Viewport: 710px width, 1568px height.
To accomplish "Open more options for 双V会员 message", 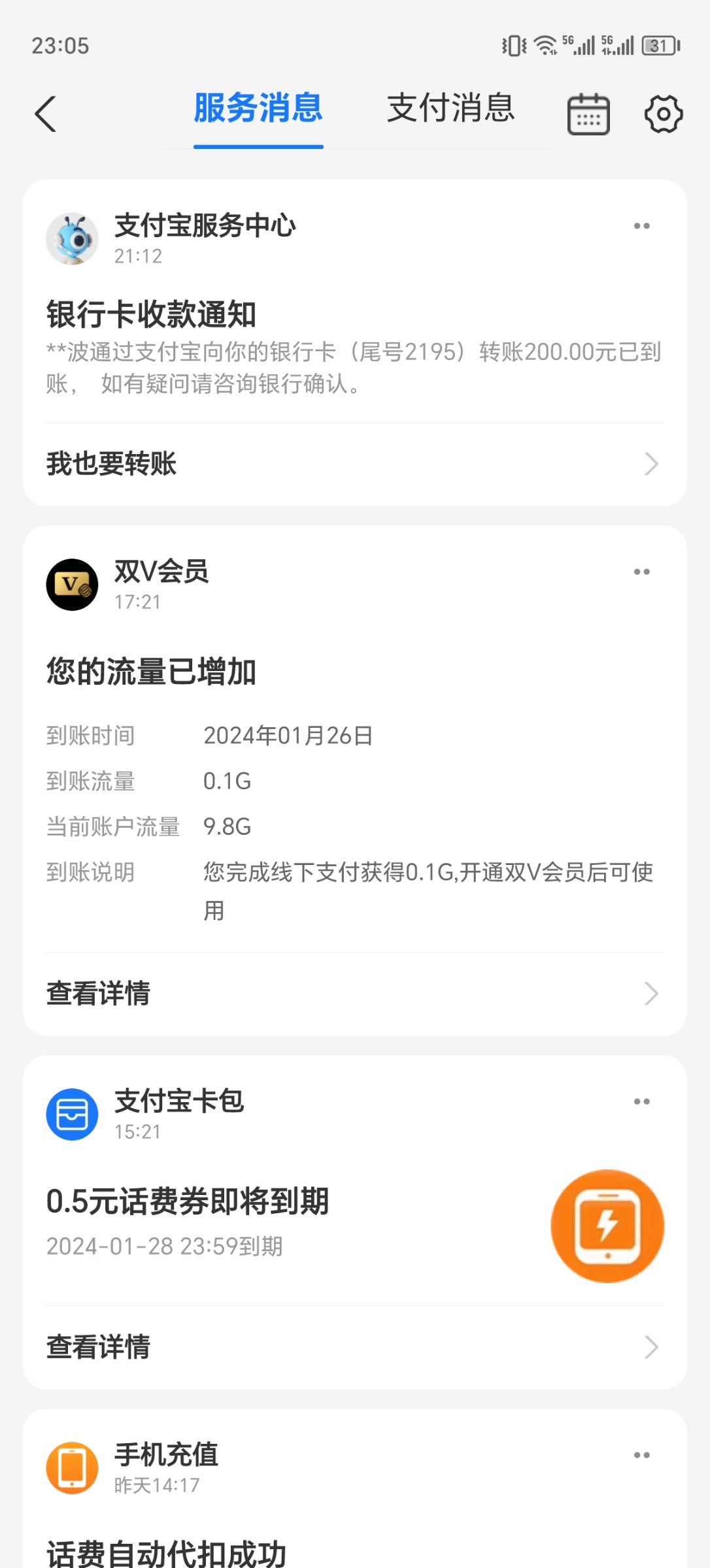I will click(x=641, y=571).
